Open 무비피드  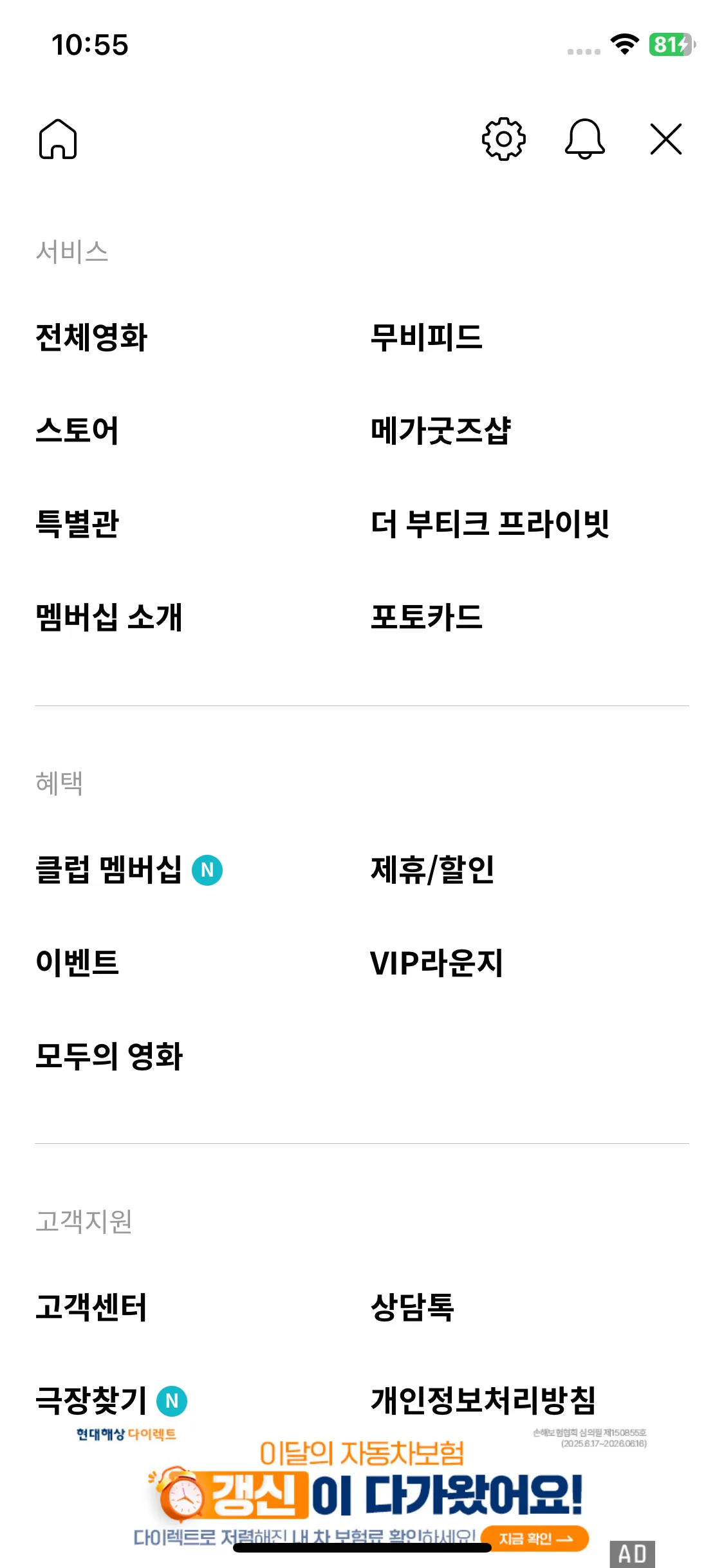[x=426, y=337]
